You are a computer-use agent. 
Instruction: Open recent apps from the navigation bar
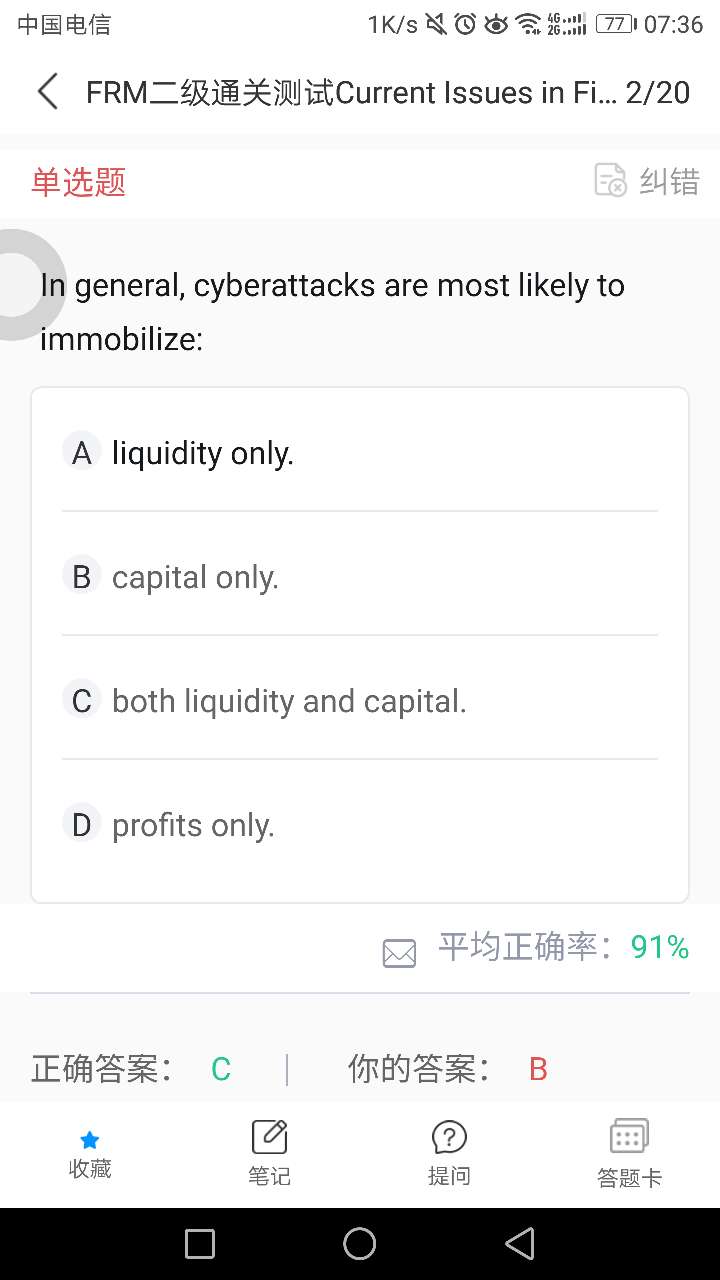coord(200,1244)
